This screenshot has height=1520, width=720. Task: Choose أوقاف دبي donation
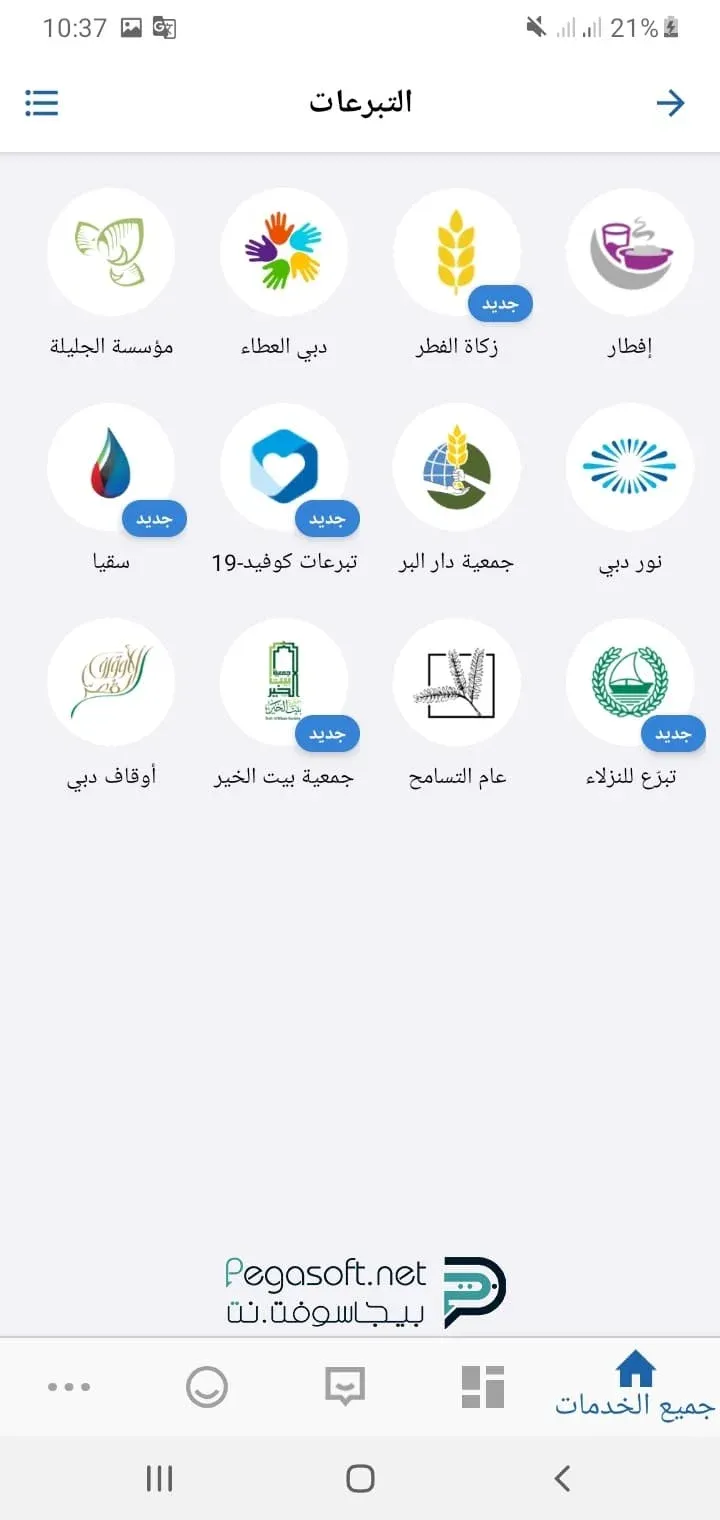[x=111, y=682]
